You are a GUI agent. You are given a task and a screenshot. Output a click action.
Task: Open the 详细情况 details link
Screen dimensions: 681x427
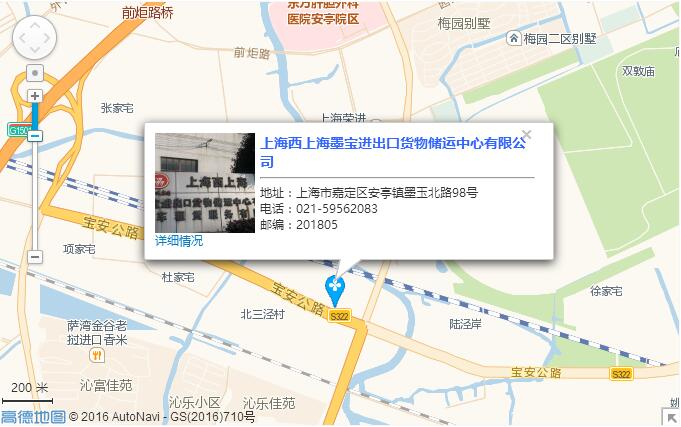coord(179,241)
